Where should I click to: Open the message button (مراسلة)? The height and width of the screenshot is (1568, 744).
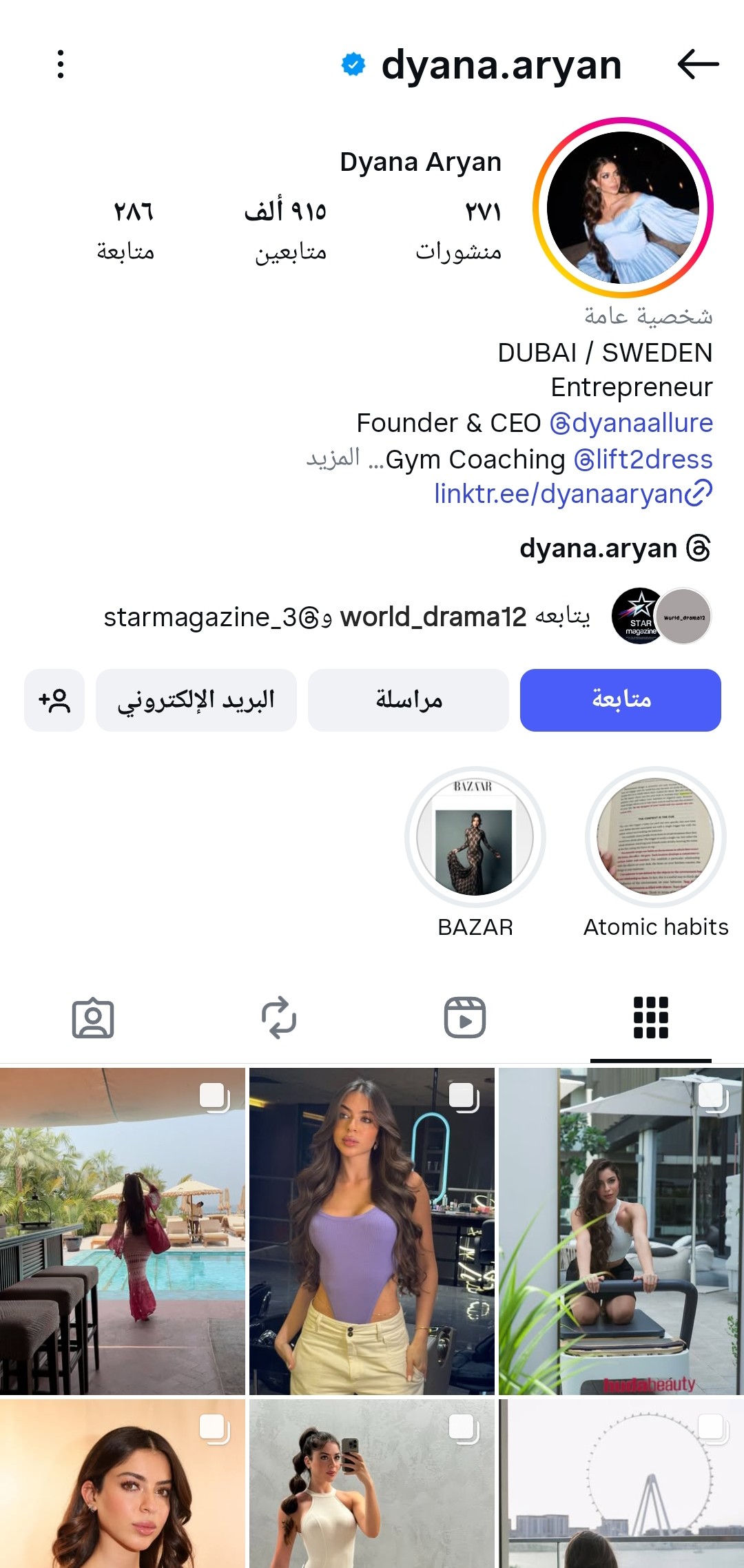(408, 700)
